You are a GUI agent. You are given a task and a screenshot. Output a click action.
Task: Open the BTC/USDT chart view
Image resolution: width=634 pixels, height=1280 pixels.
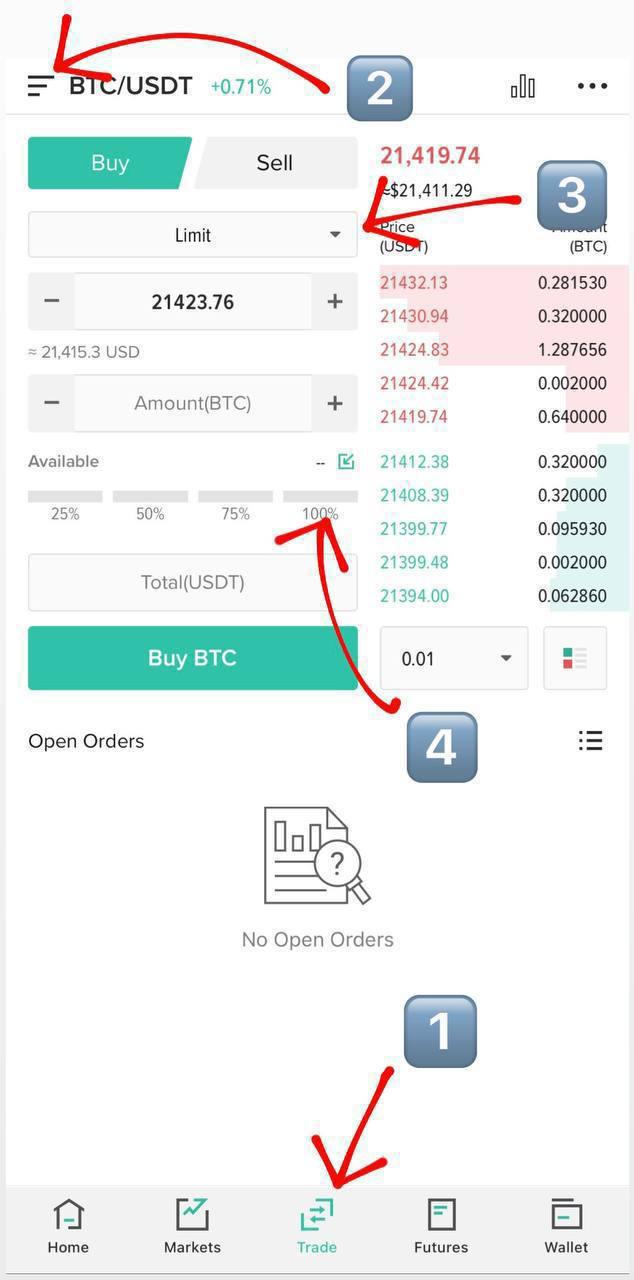coord(522,87)
